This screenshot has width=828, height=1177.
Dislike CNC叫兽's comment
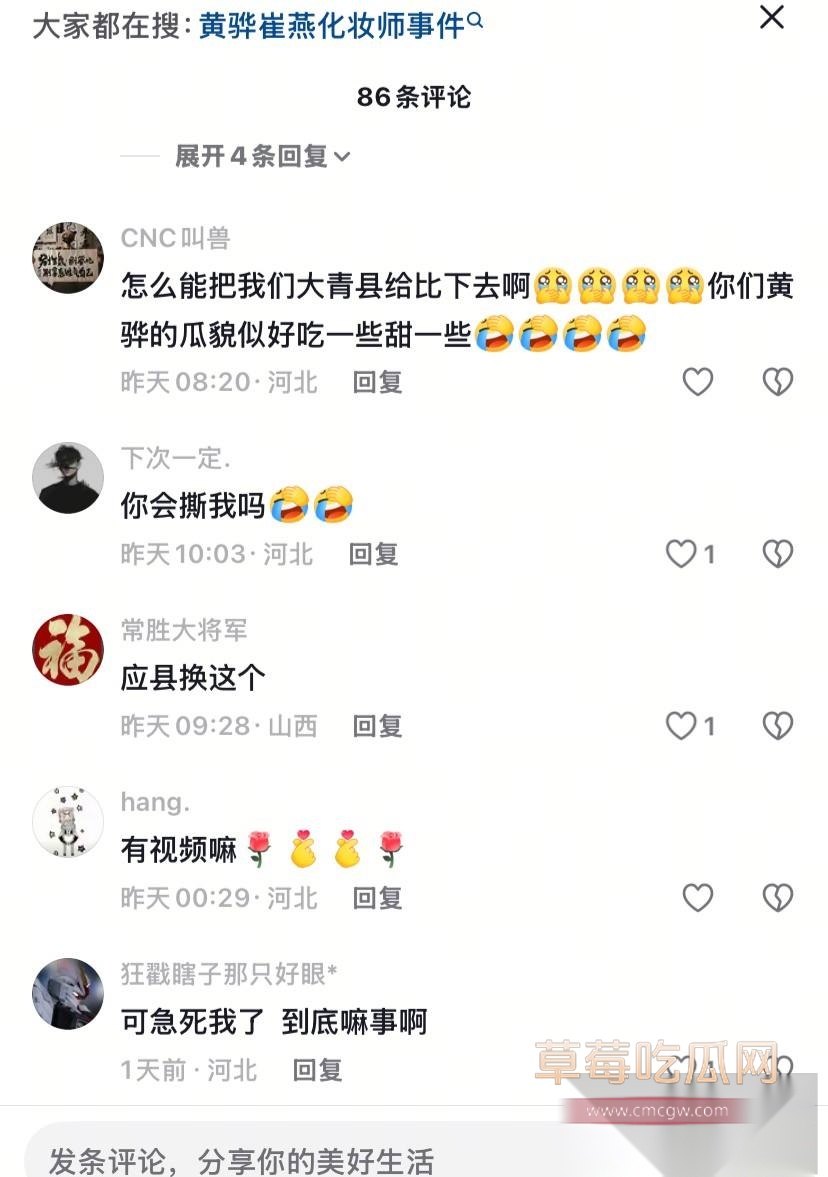(x=777, y=381)
